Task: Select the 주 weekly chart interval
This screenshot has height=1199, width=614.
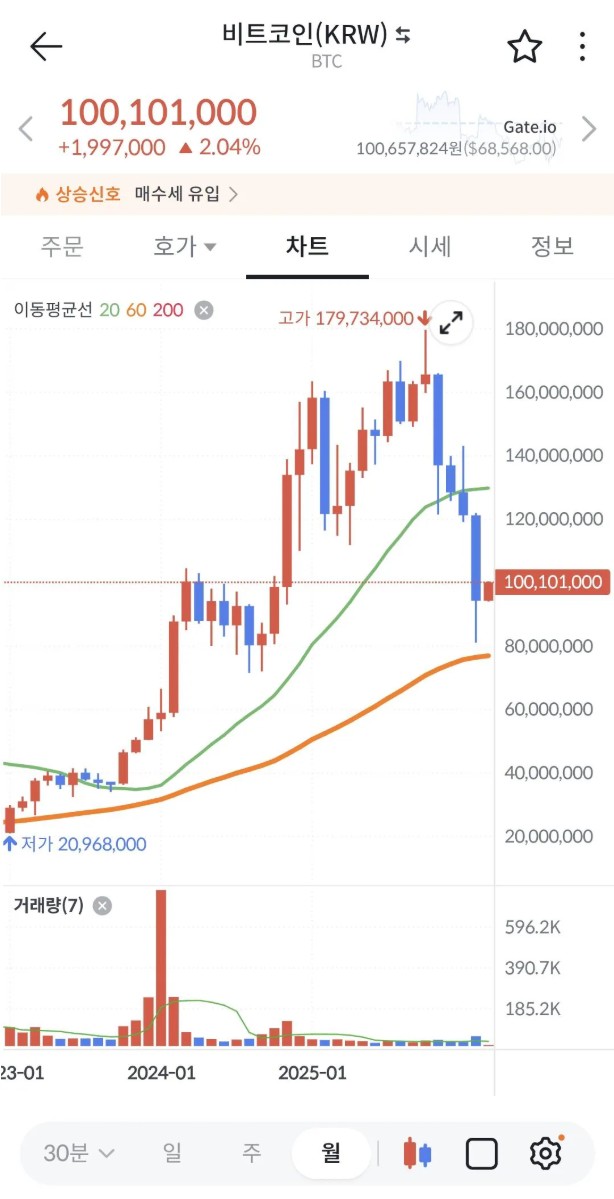Action: coord(251,1153)
